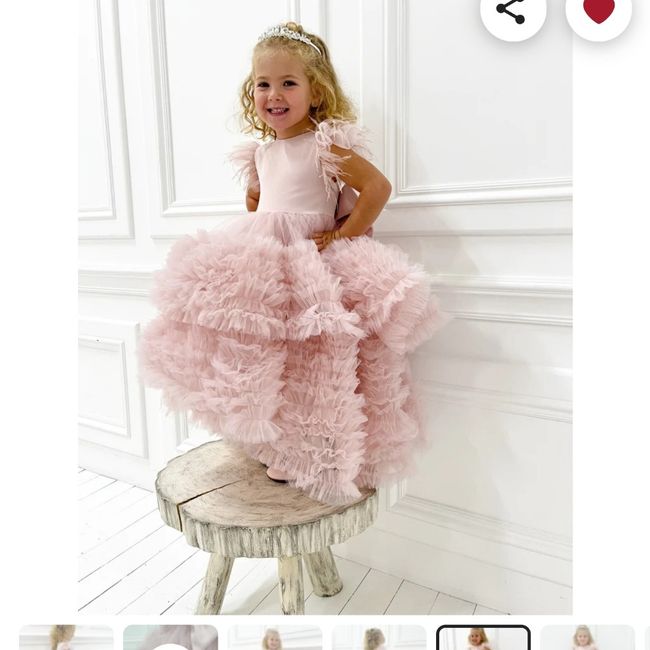Share this product
This screenshot has width=650, height=650.
point(512,11)
